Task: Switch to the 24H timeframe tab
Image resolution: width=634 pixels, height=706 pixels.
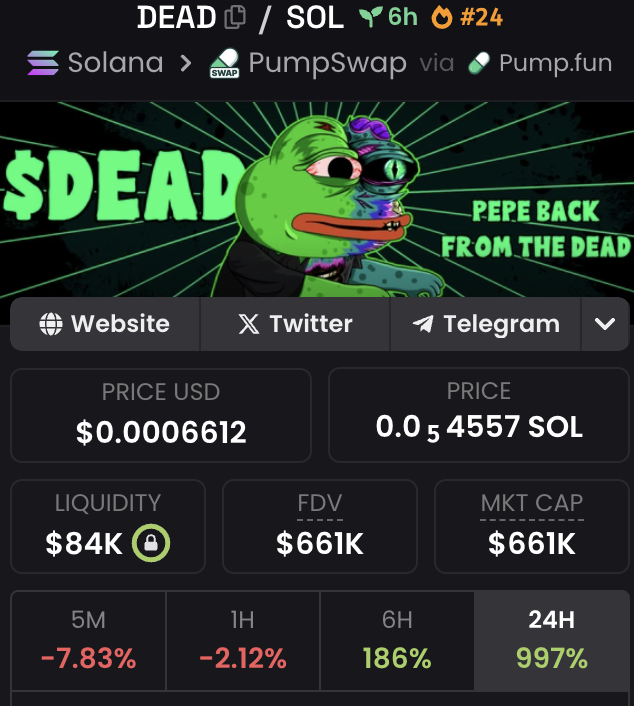Action: pyautogui.click(x=551, y=640)
